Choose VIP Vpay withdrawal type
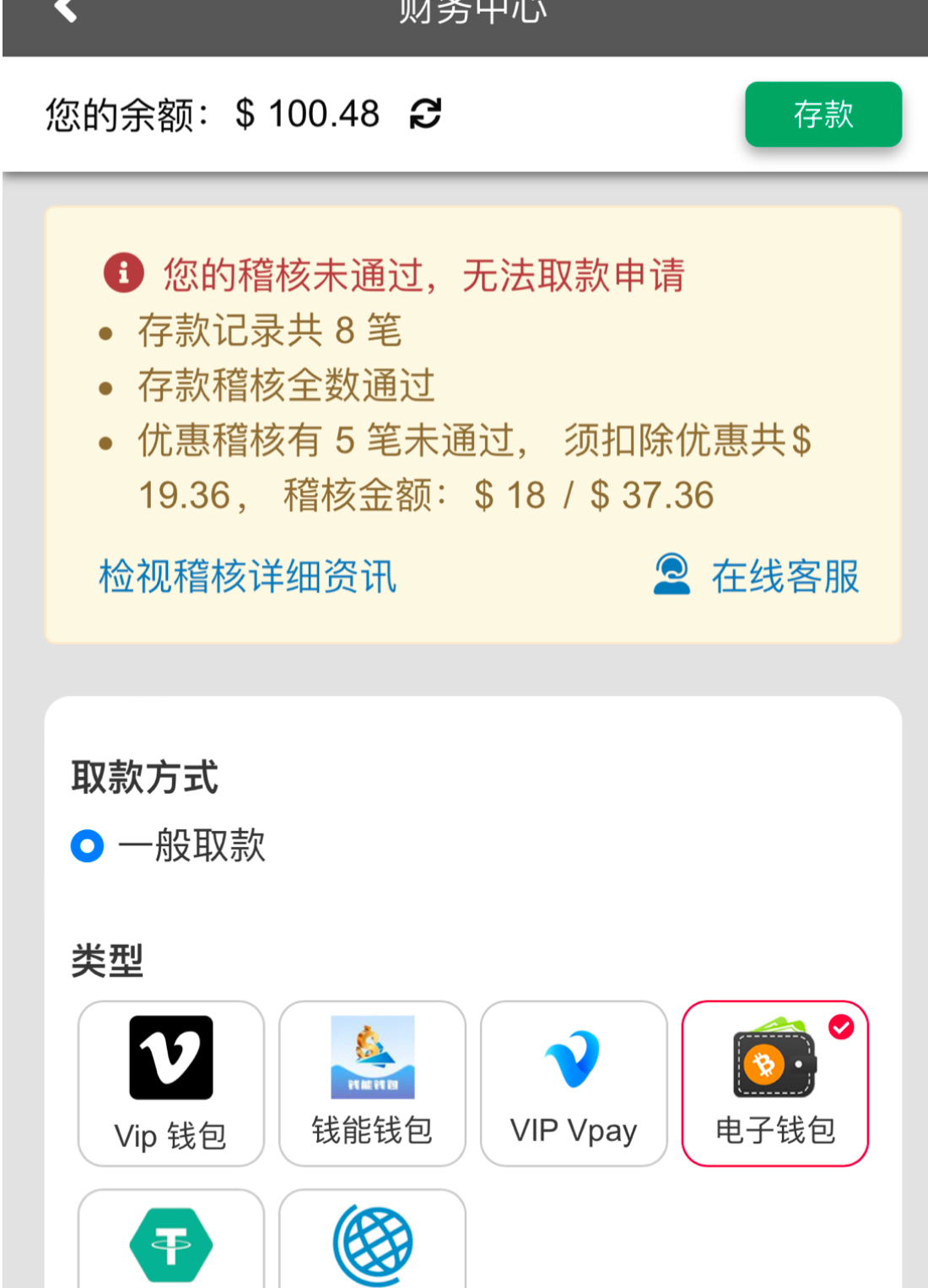 tap(574, 1083)
